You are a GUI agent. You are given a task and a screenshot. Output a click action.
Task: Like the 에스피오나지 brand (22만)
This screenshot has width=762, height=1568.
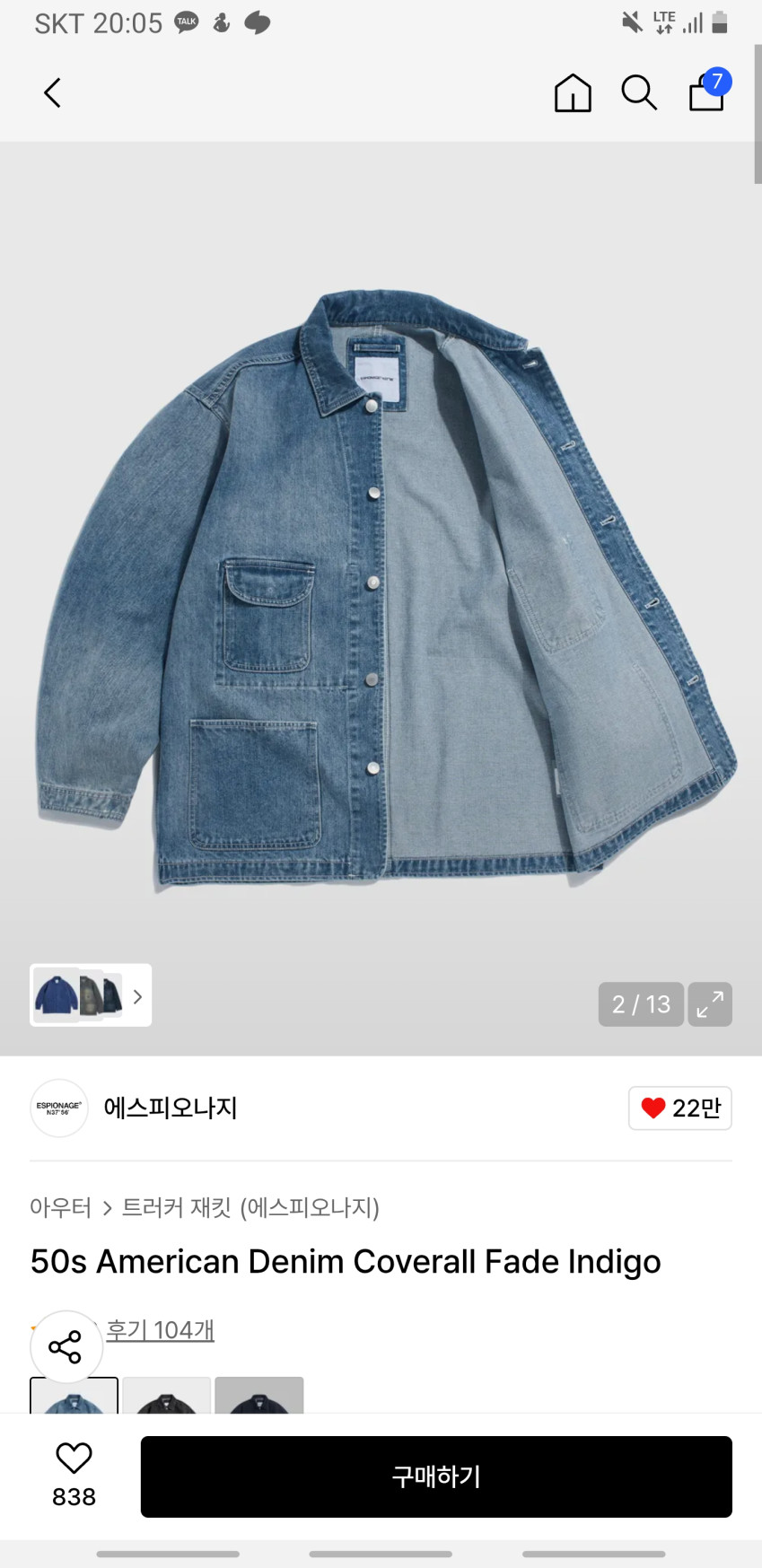click(680, 1108)
